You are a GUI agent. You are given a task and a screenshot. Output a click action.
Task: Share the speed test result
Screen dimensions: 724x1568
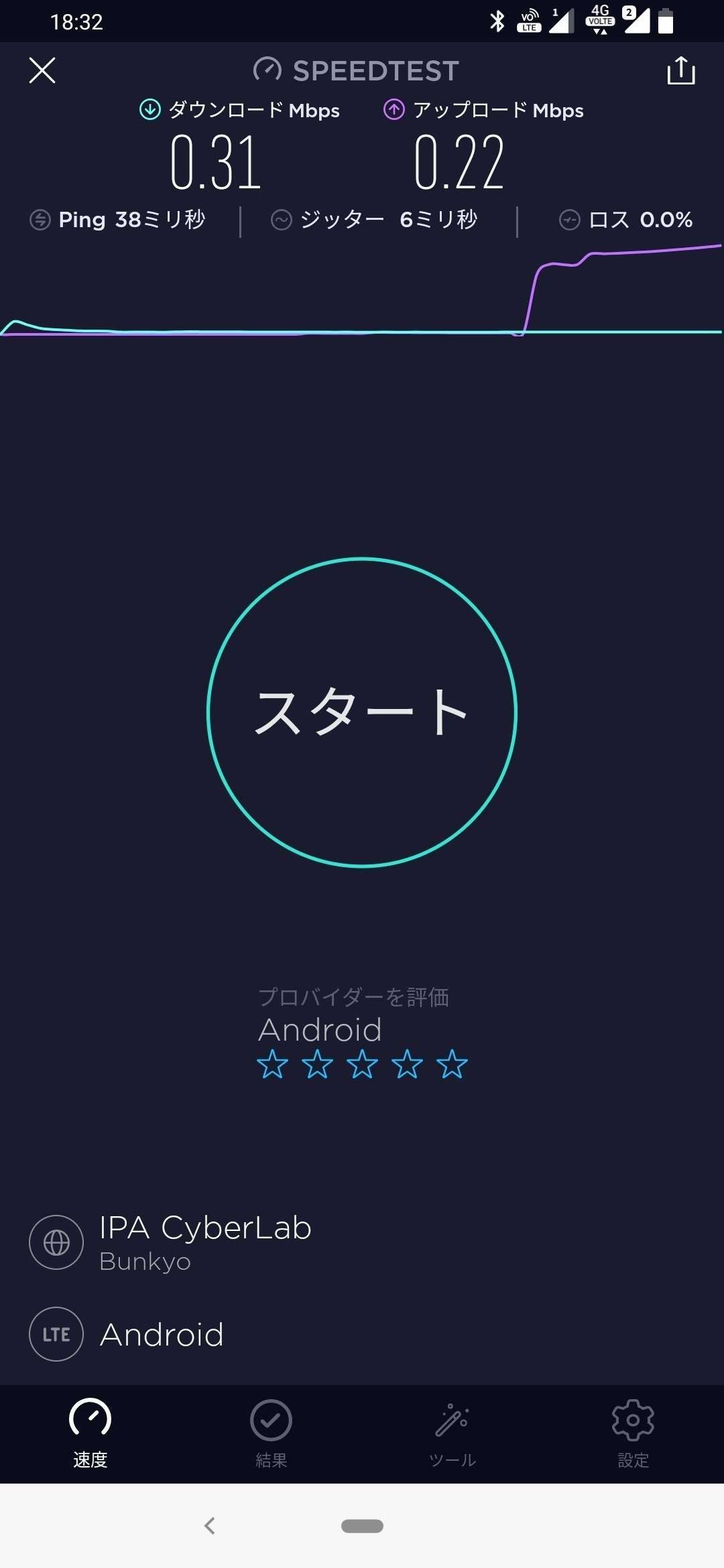tap(681, 70)
